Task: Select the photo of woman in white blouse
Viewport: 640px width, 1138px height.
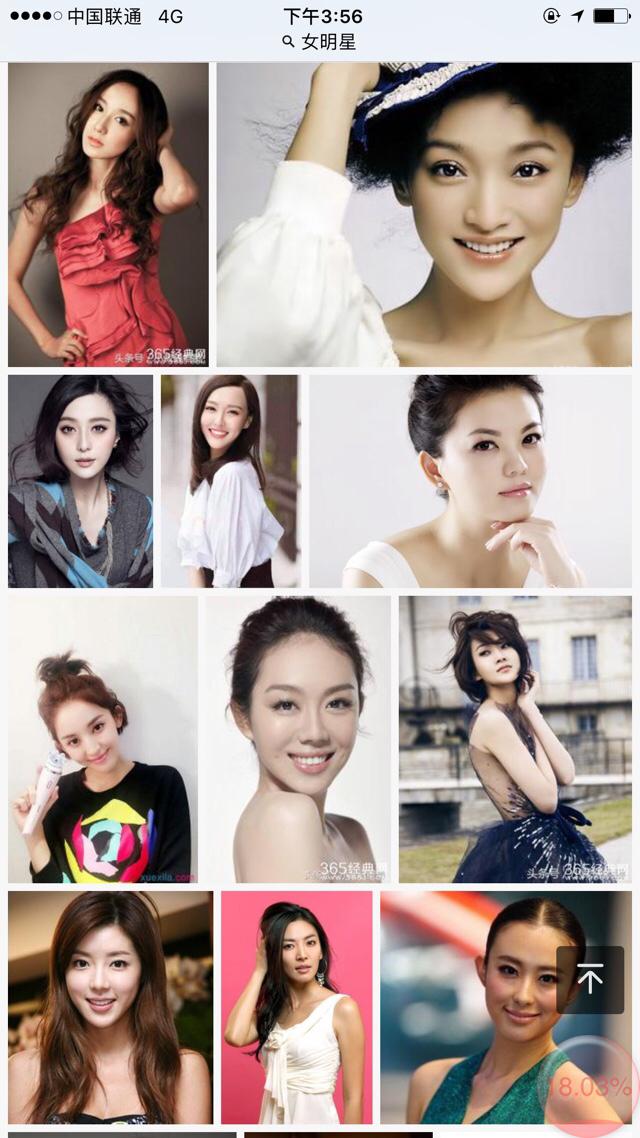Action: [230, 481]
